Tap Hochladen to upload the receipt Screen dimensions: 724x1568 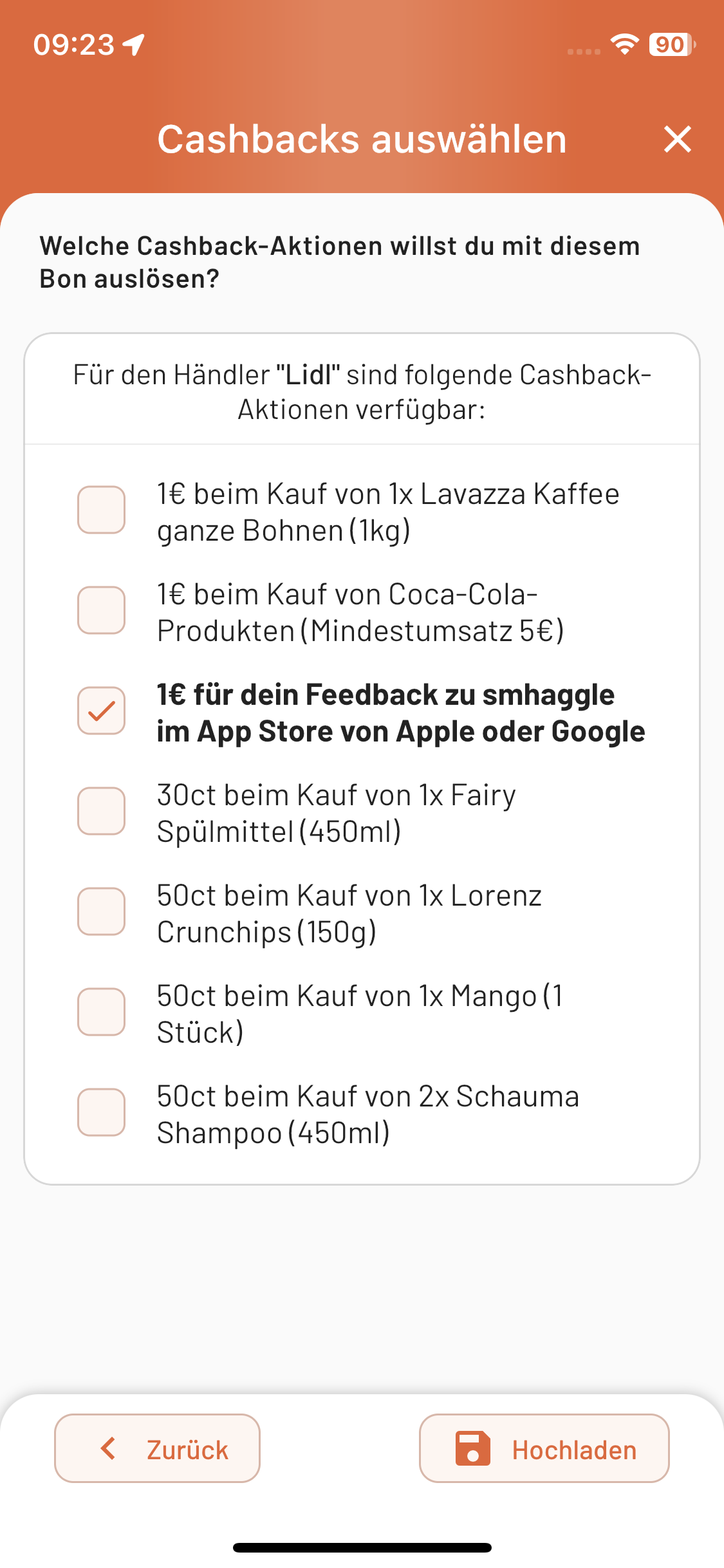point(544,1449)
